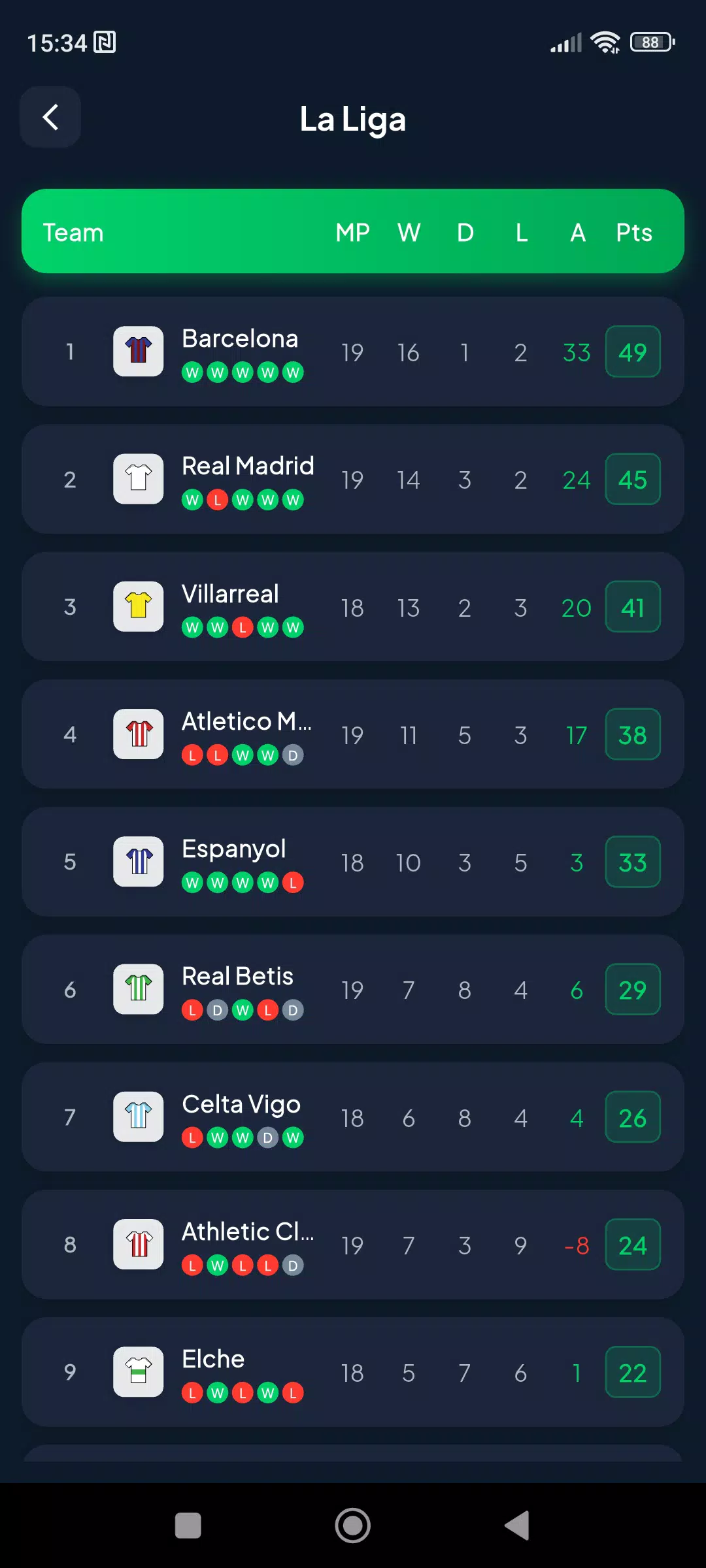Select the Villarreal standings row
The width and height of the screenshot is (706, 1568).
(x=353, y=606)
